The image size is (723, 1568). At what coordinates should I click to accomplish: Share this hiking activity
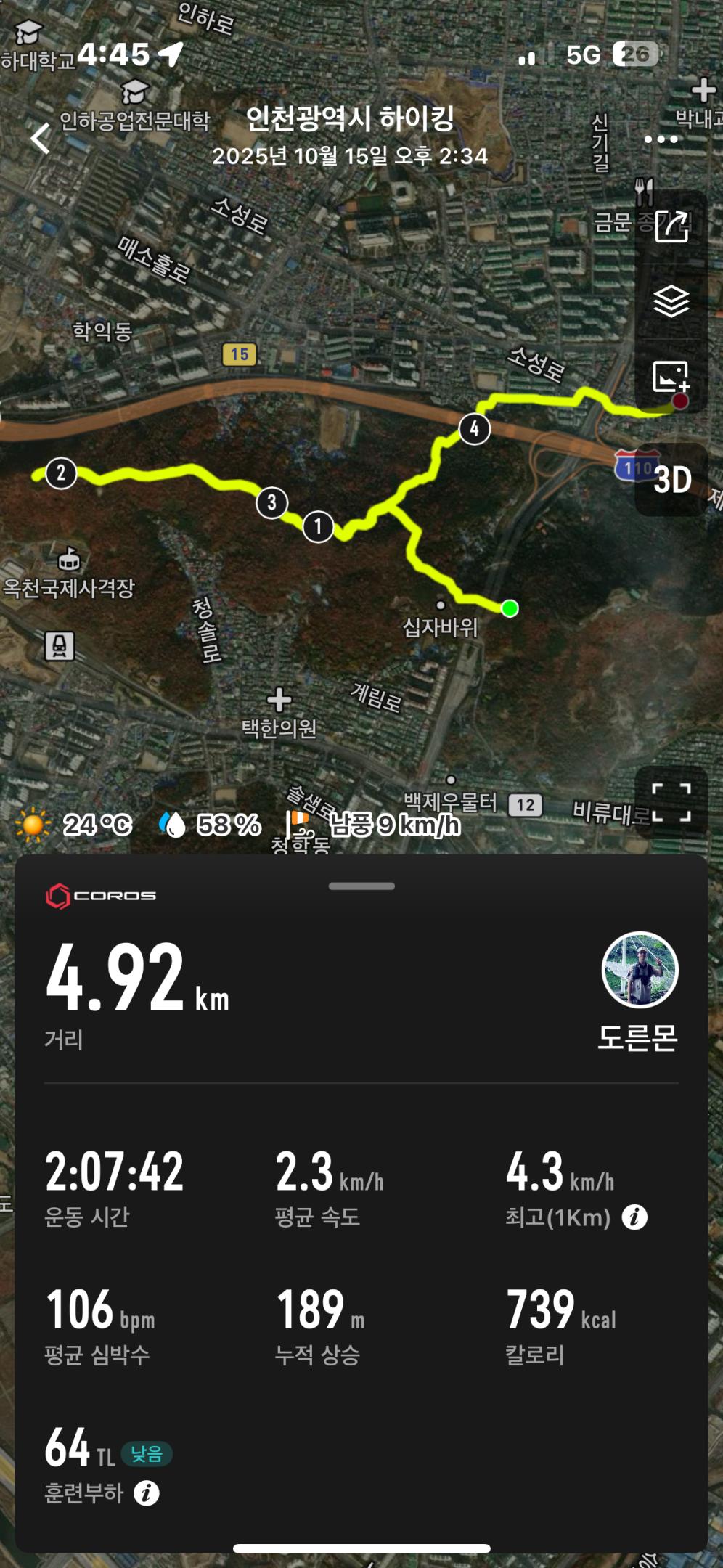(x=671, y=226)
